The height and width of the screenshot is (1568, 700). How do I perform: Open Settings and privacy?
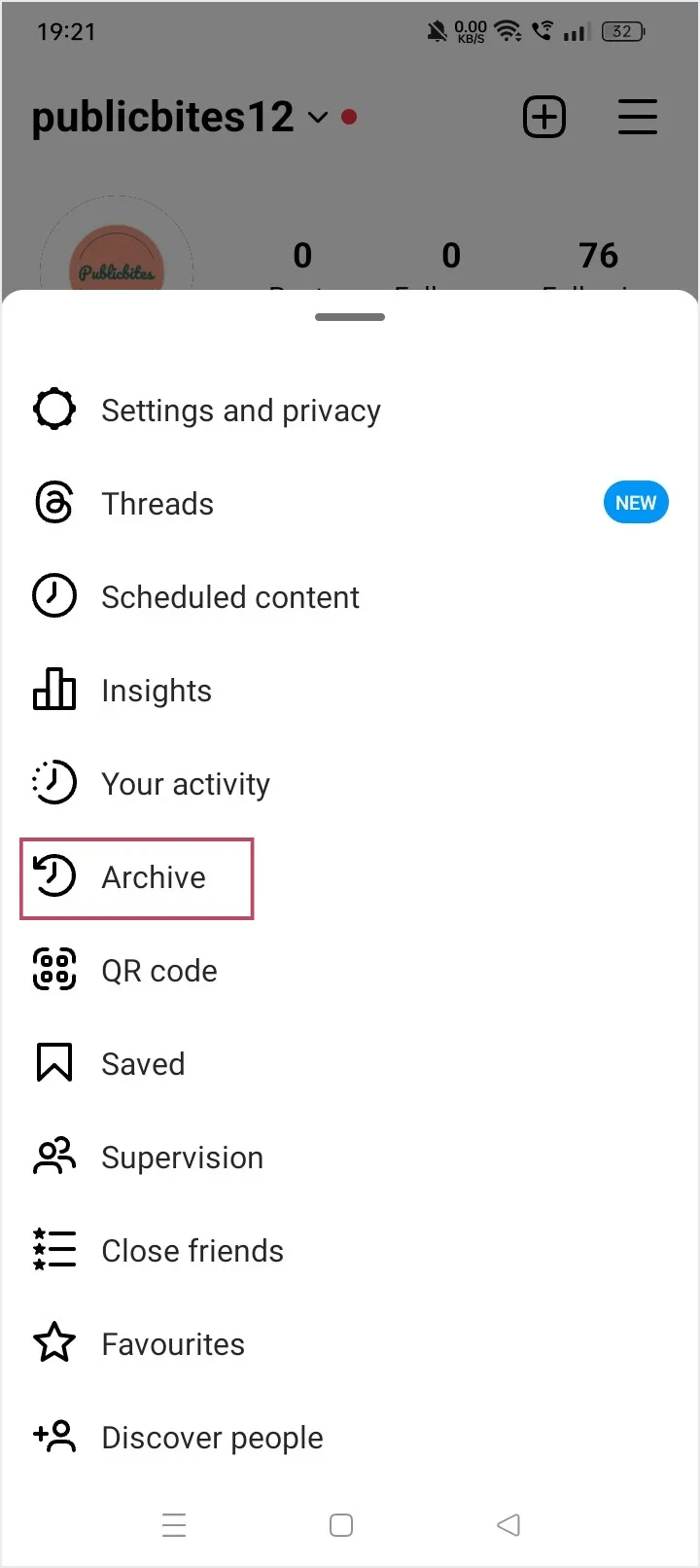240,410
